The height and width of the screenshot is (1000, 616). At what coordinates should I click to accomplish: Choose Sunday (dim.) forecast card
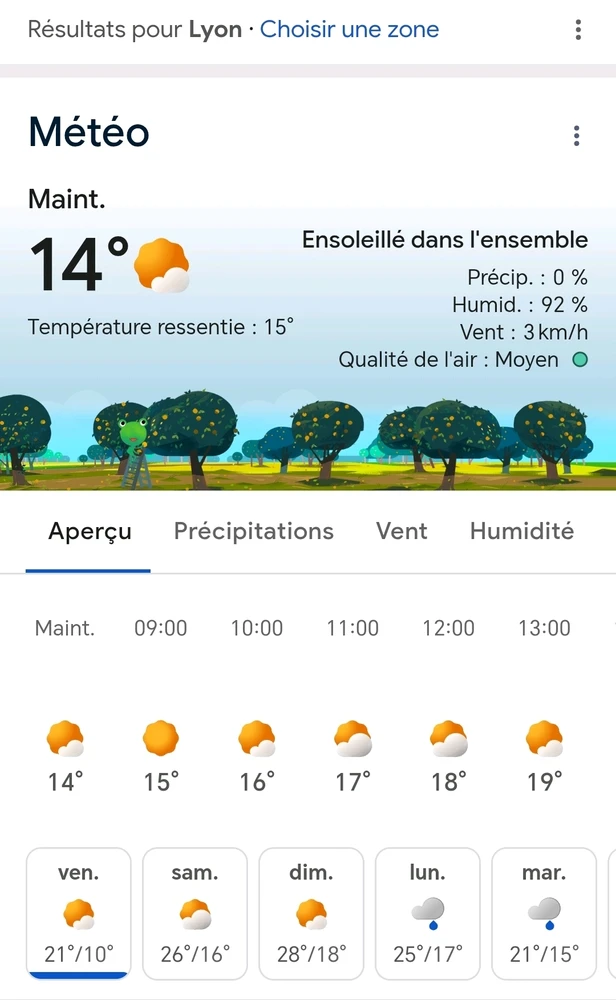pyautogui.click(x=311, y=914)
